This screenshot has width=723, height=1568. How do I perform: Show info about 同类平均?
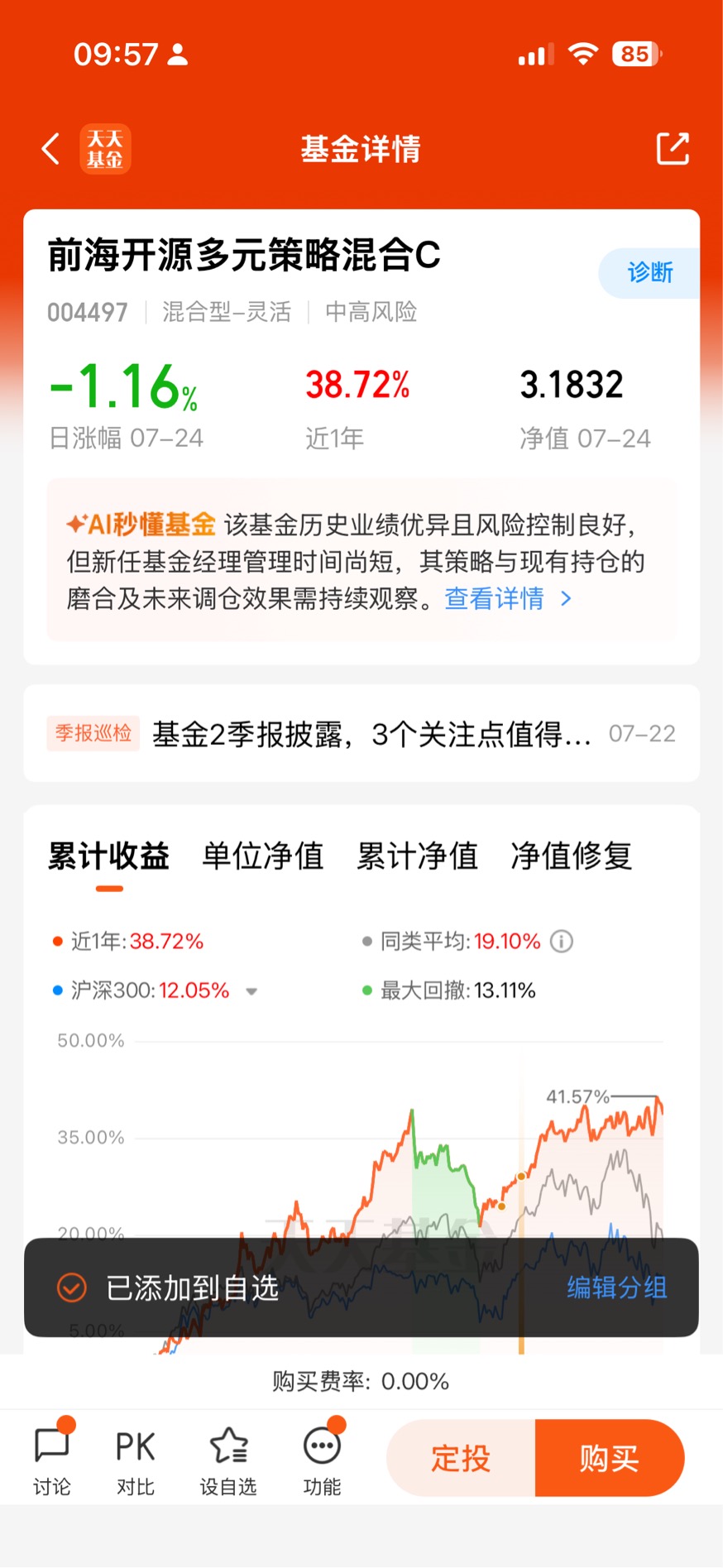(562, 942)
